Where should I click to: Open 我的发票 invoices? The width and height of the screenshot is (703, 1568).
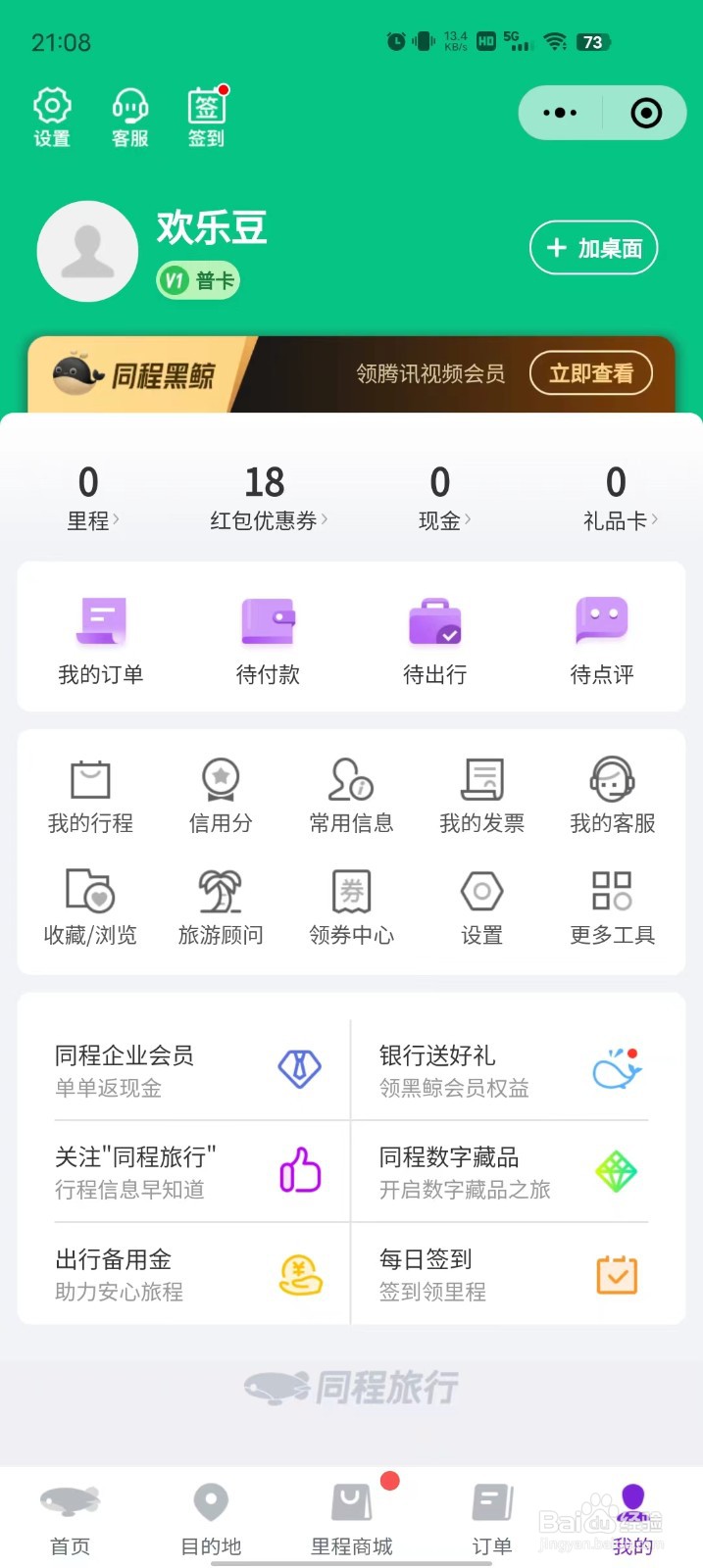tap(482, 796)
